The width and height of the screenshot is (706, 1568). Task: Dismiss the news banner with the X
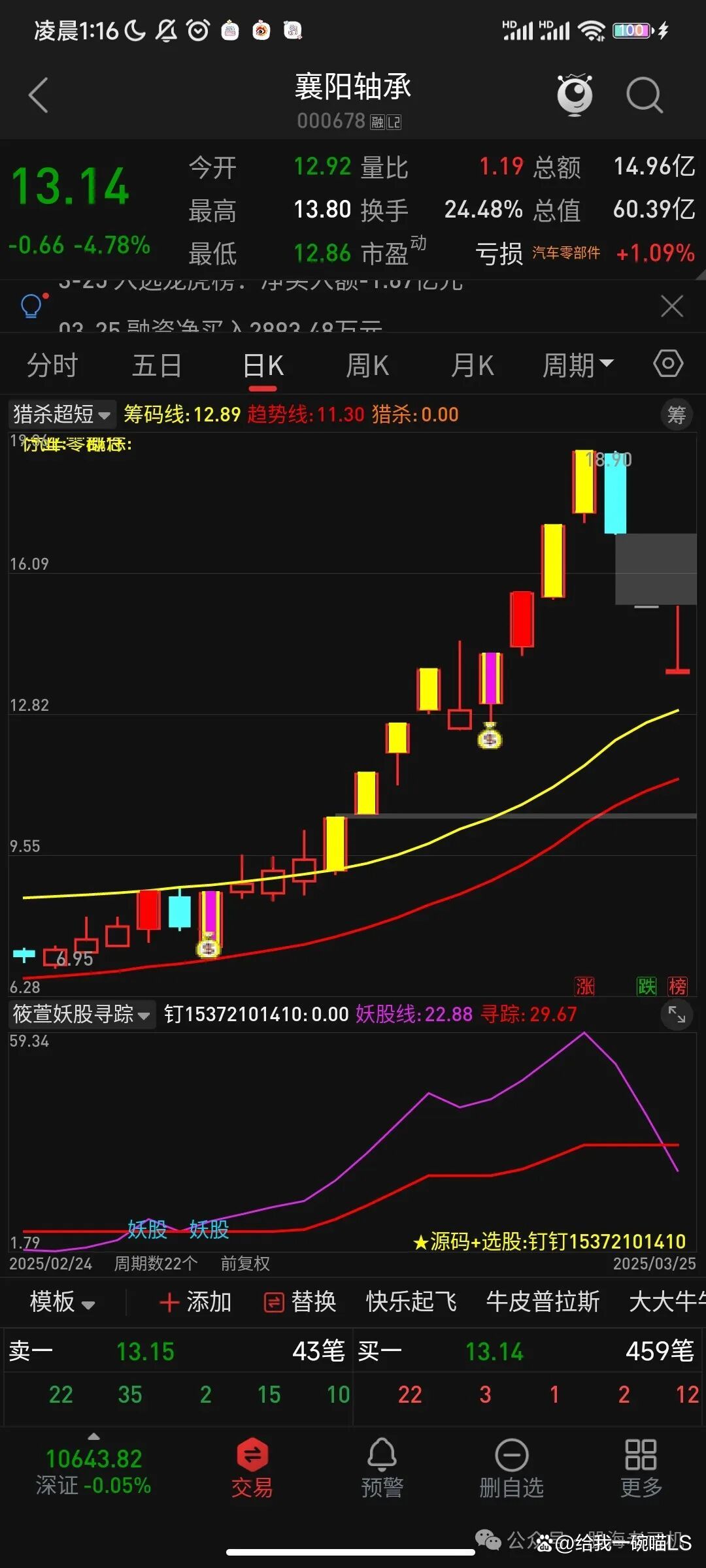[671, 306]
